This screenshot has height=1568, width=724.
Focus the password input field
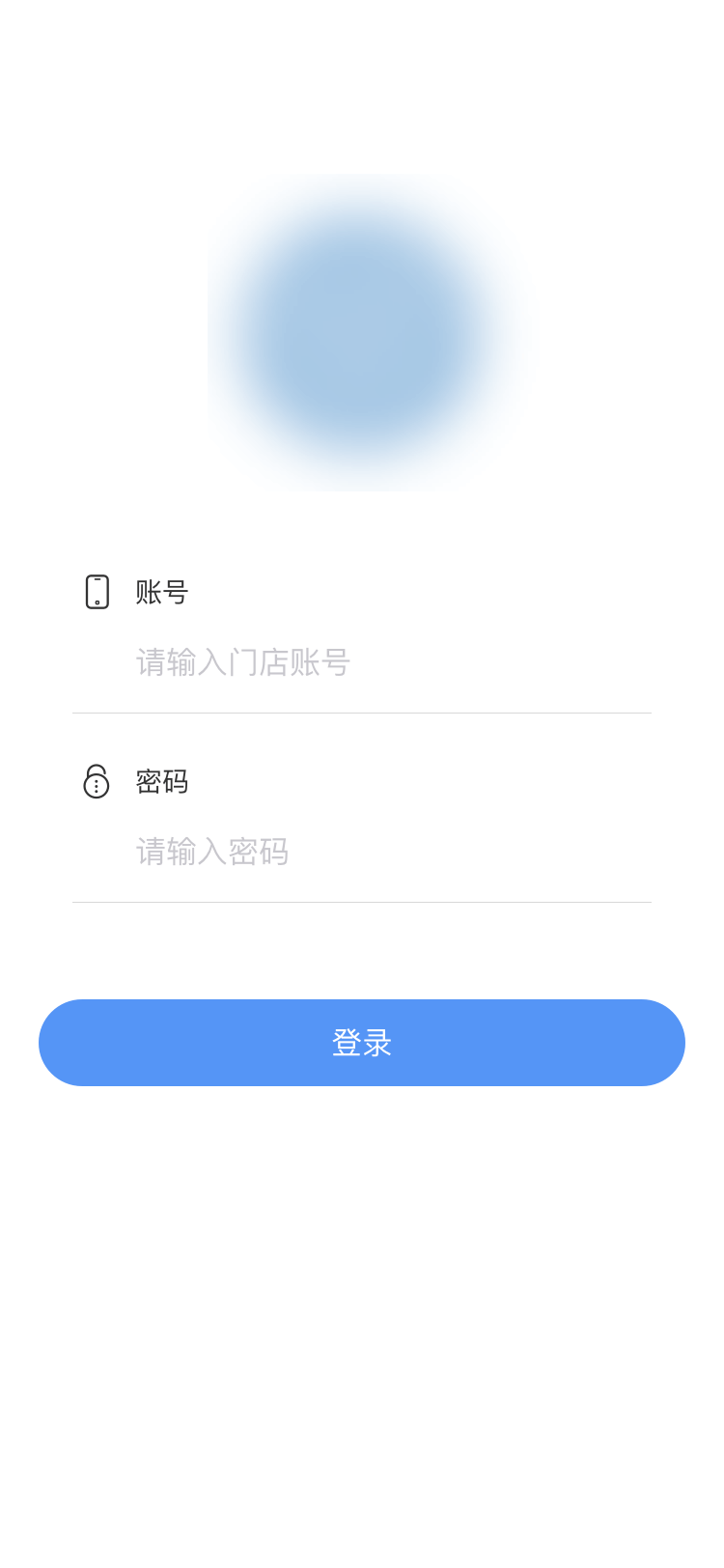pos(386,852)
